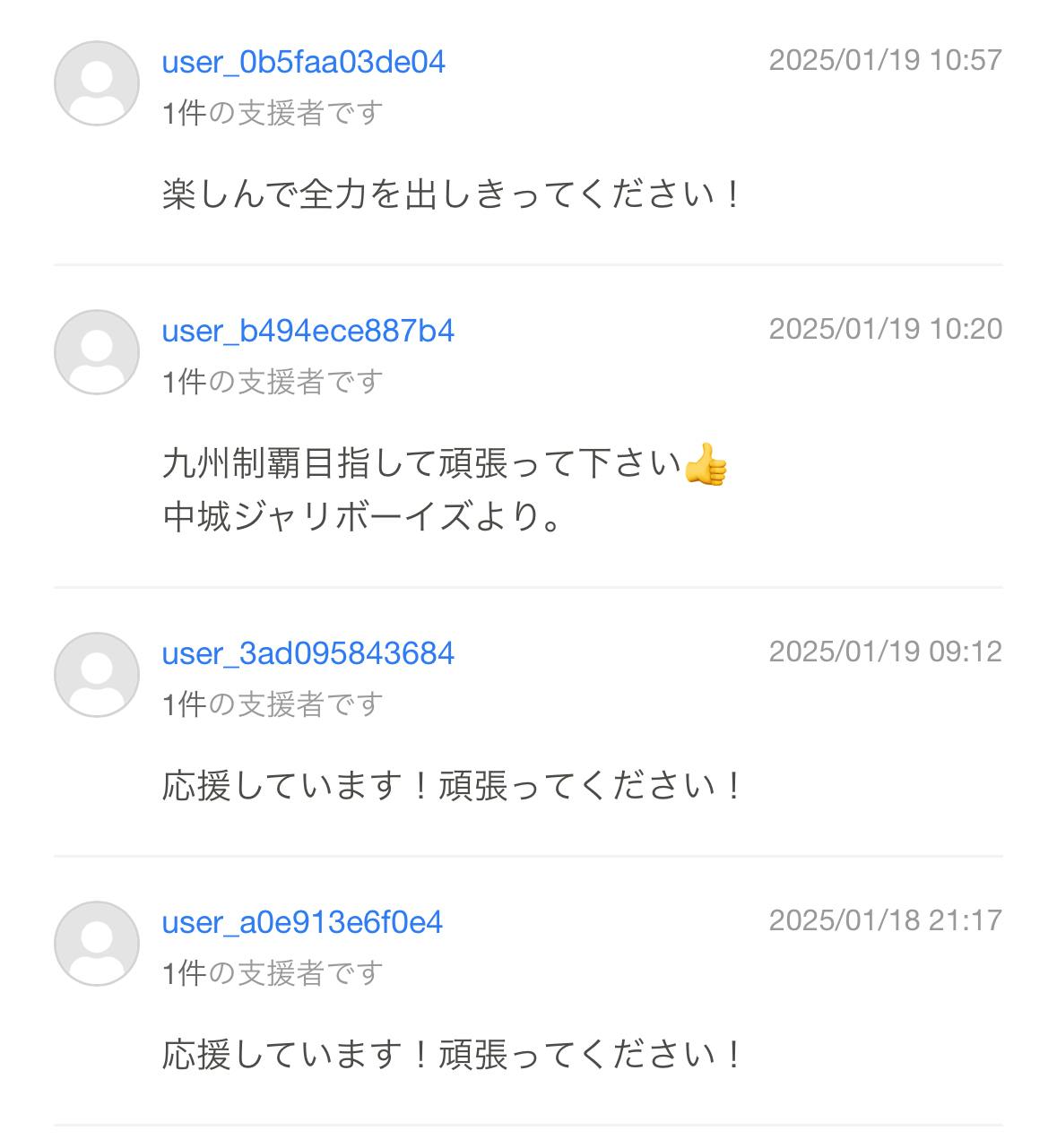Tap avatar beside user_0b5faa03de04

pos(97,83)
